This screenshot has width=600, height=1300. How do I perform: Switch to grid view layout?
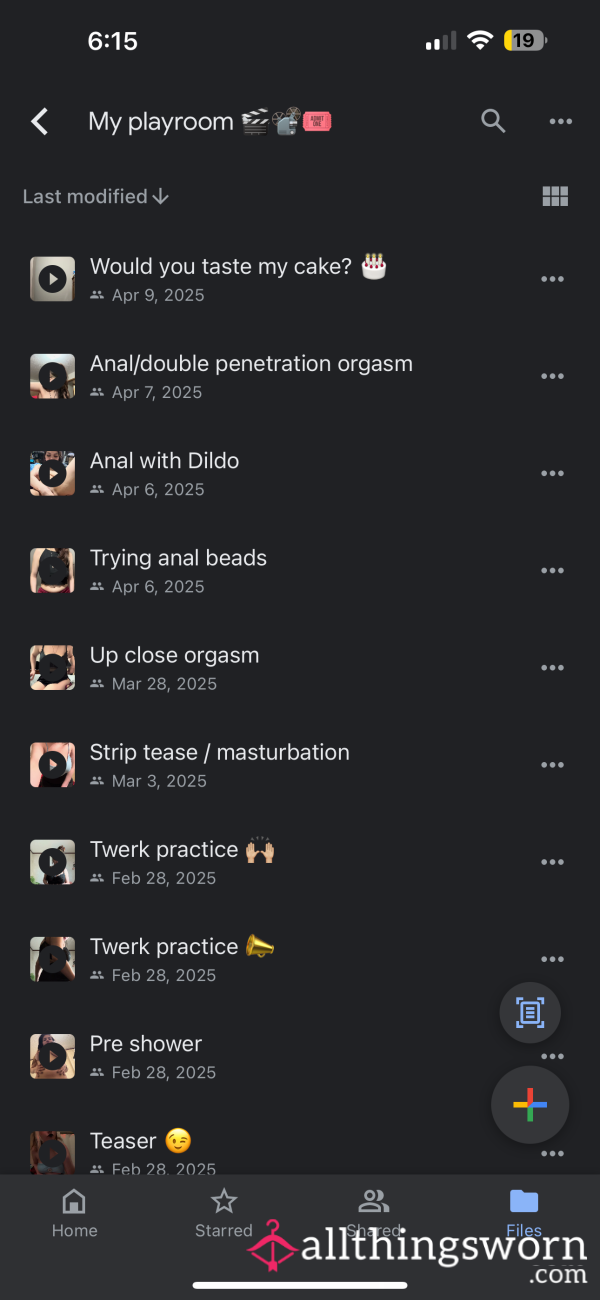[555, 197]
